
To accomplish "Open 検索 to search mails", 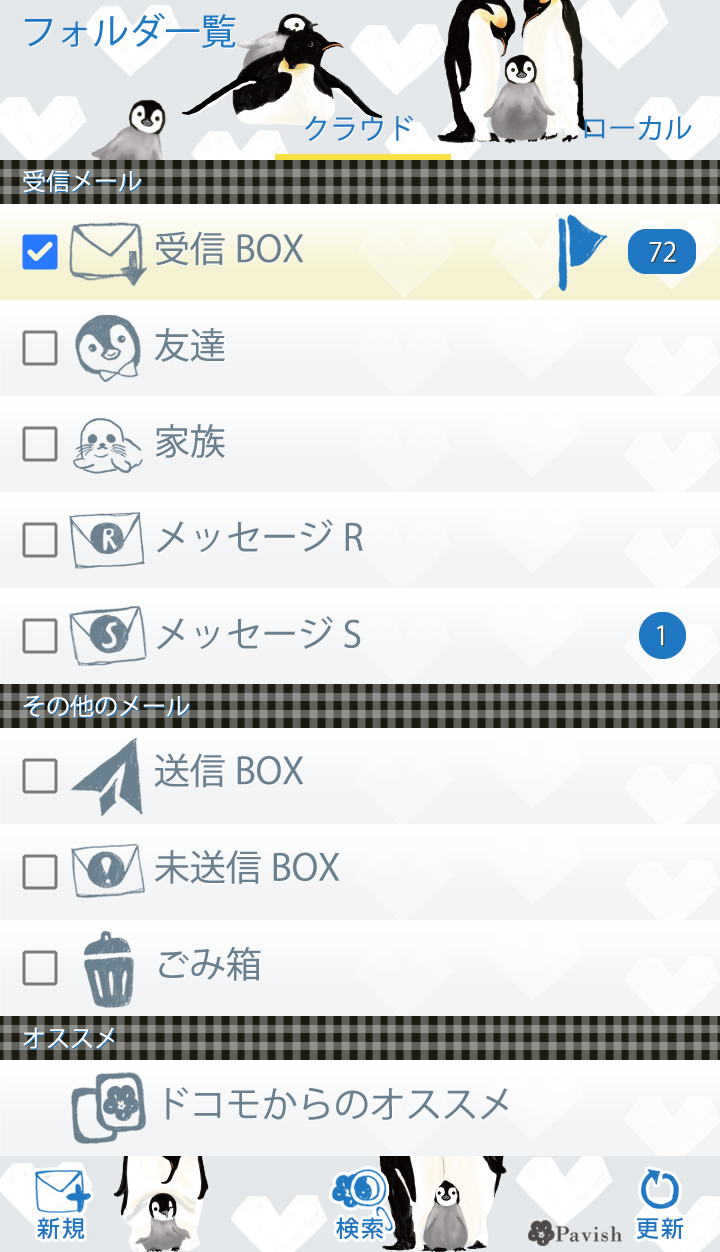I will point(360,1205).
